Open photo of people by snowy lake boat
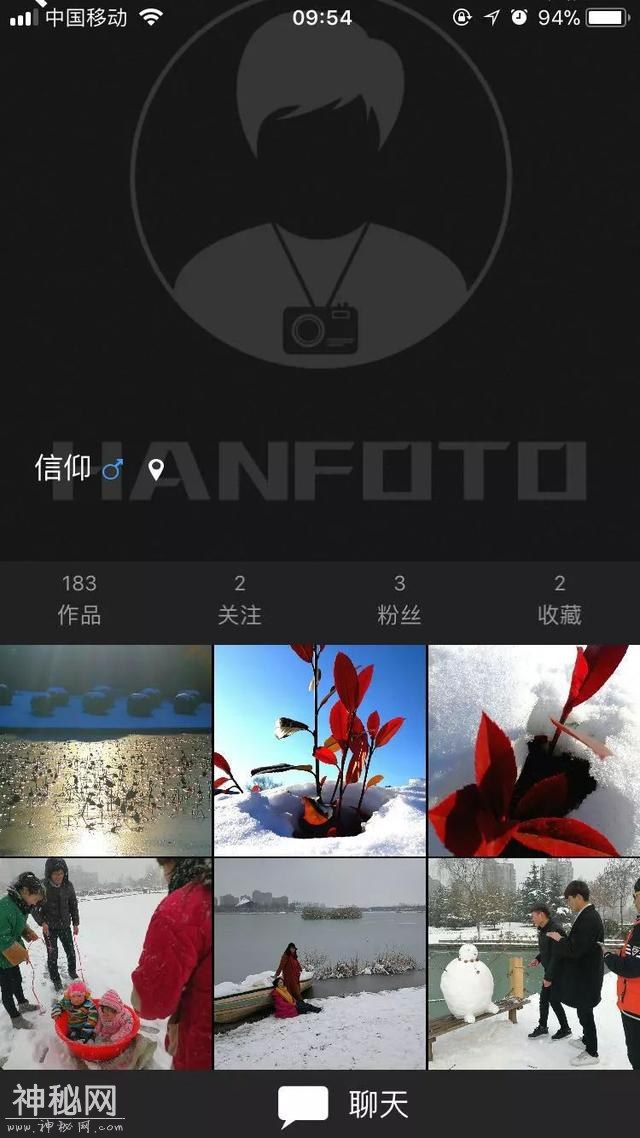 [320, 964]
